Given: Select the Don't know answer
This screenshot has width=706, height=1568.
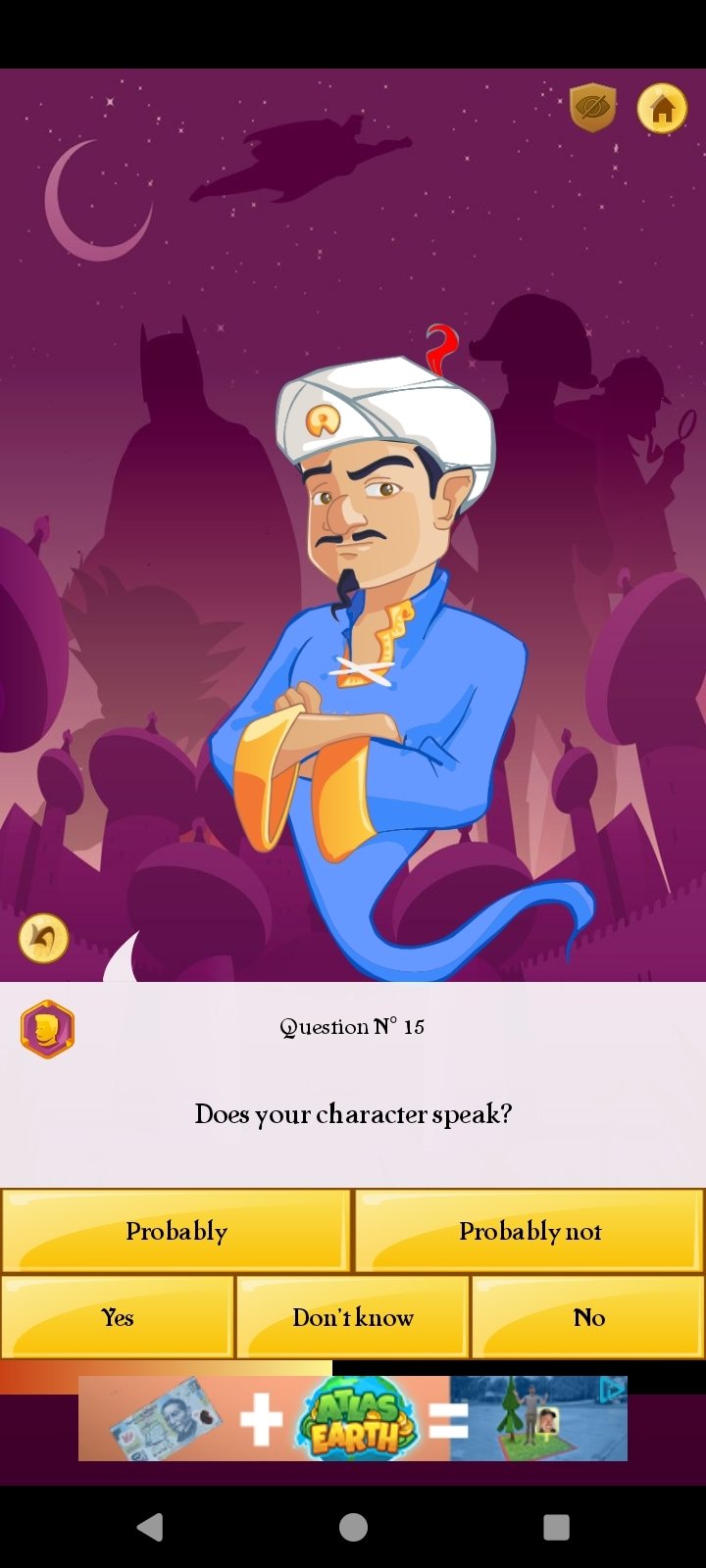Looking at the screenshot, I should coord(353,1316).
